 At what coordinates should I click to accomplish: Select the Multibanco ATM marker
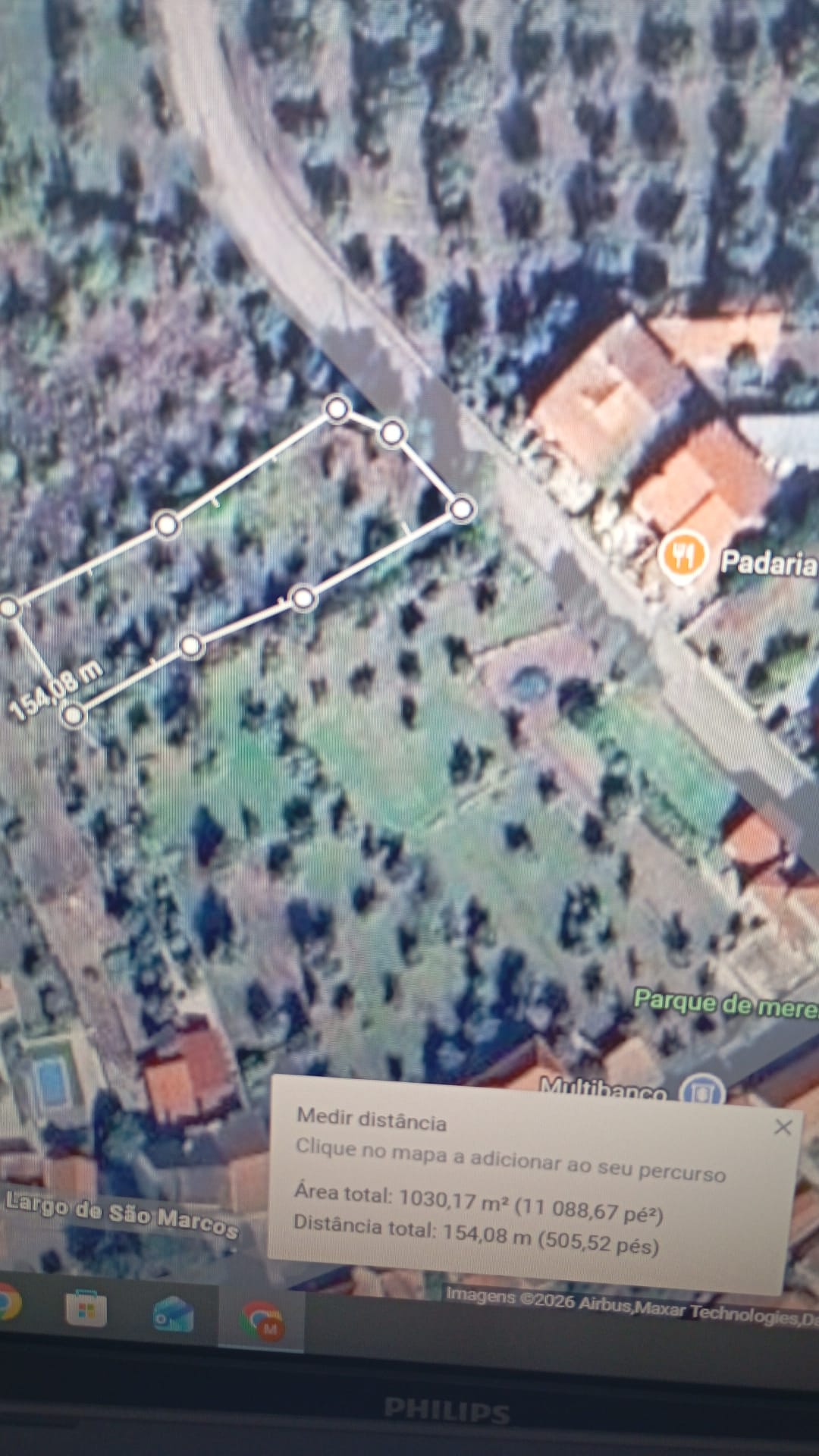[702, 1092]
